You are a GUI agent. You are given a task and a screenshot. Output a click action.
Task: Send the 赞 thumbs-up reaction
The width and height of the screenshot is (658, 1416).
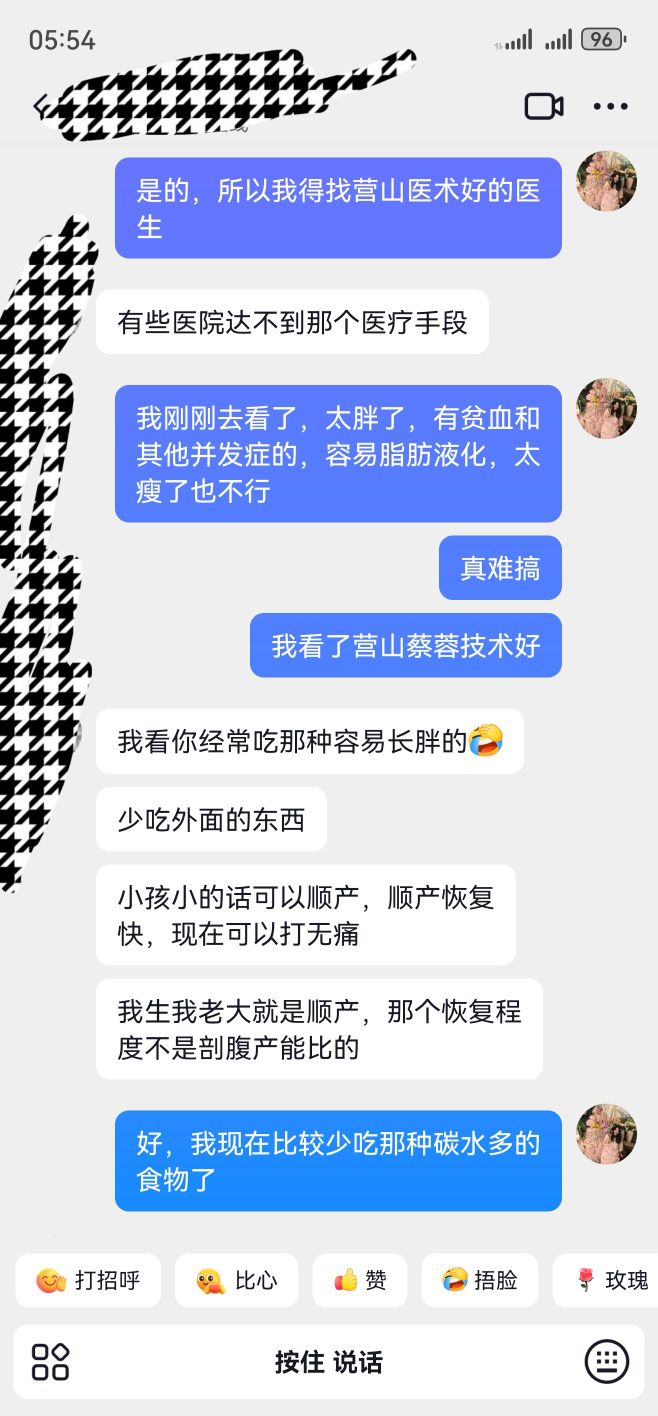pyautogui.click(x=360, y=1280)
